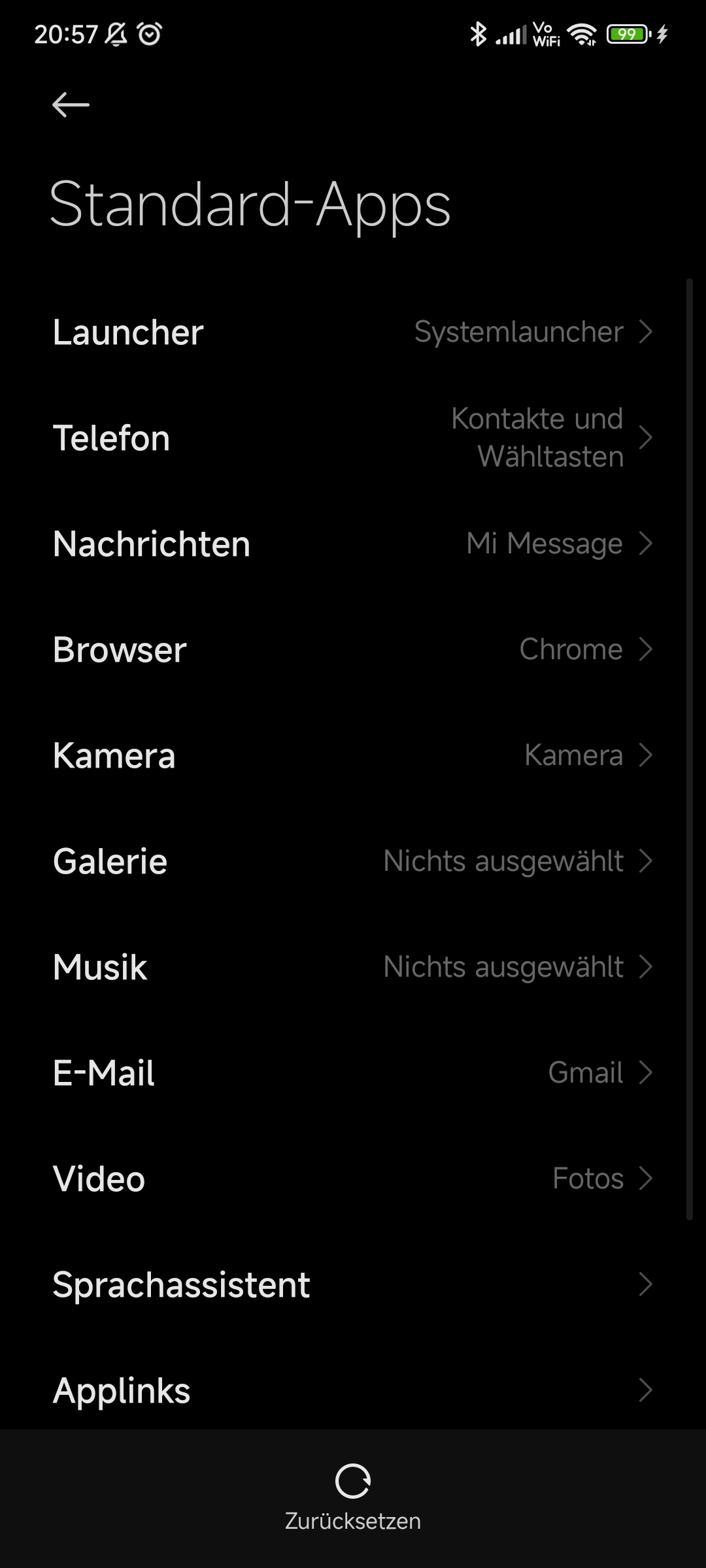Open the E-Mail default app row
This screenshot has width=706, height=1568.
pos(353,1073)
